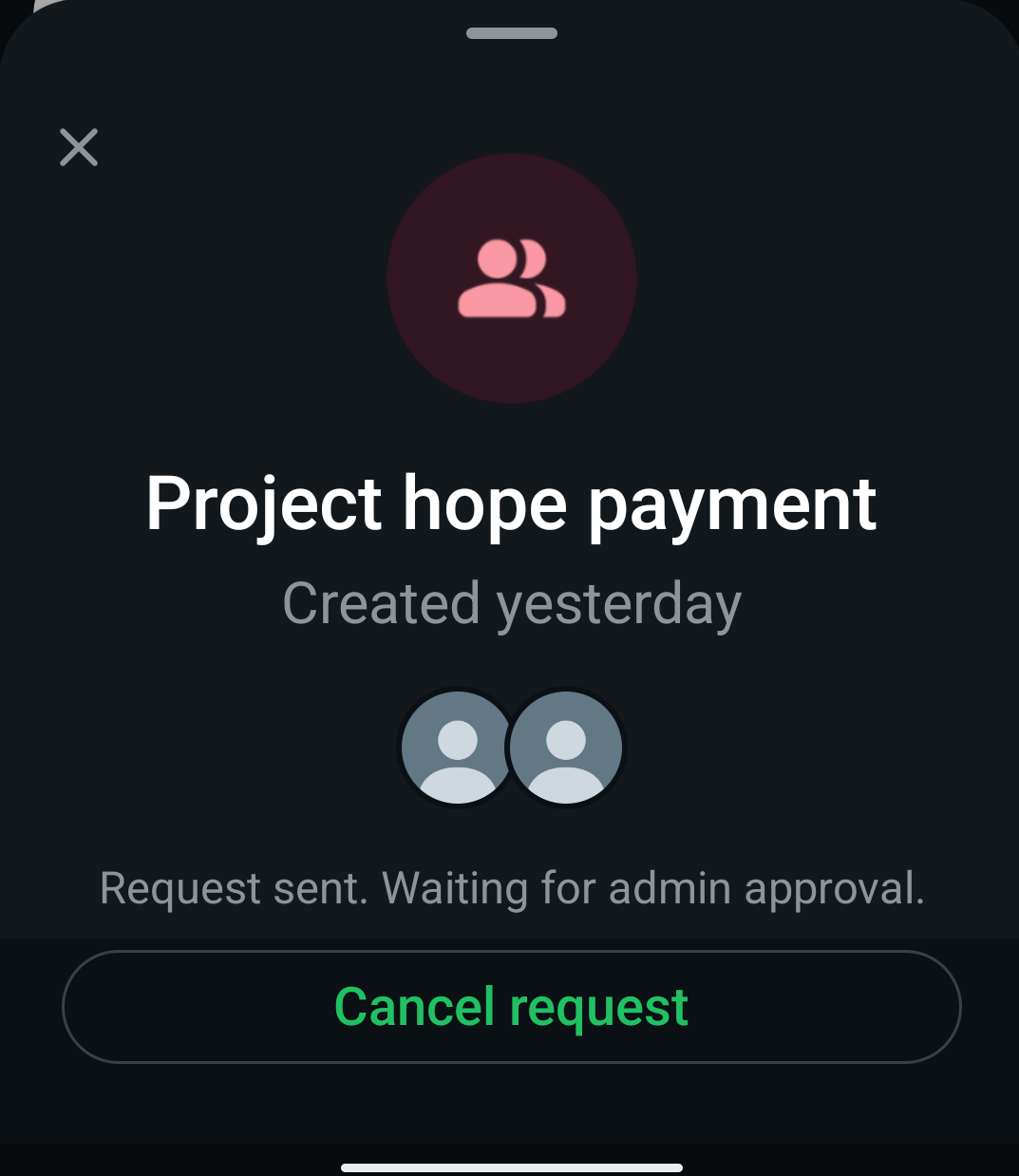The width and height of the screenshot is (1019, 1176).
Task: Close the group join sheet
Action: (79, 147)
